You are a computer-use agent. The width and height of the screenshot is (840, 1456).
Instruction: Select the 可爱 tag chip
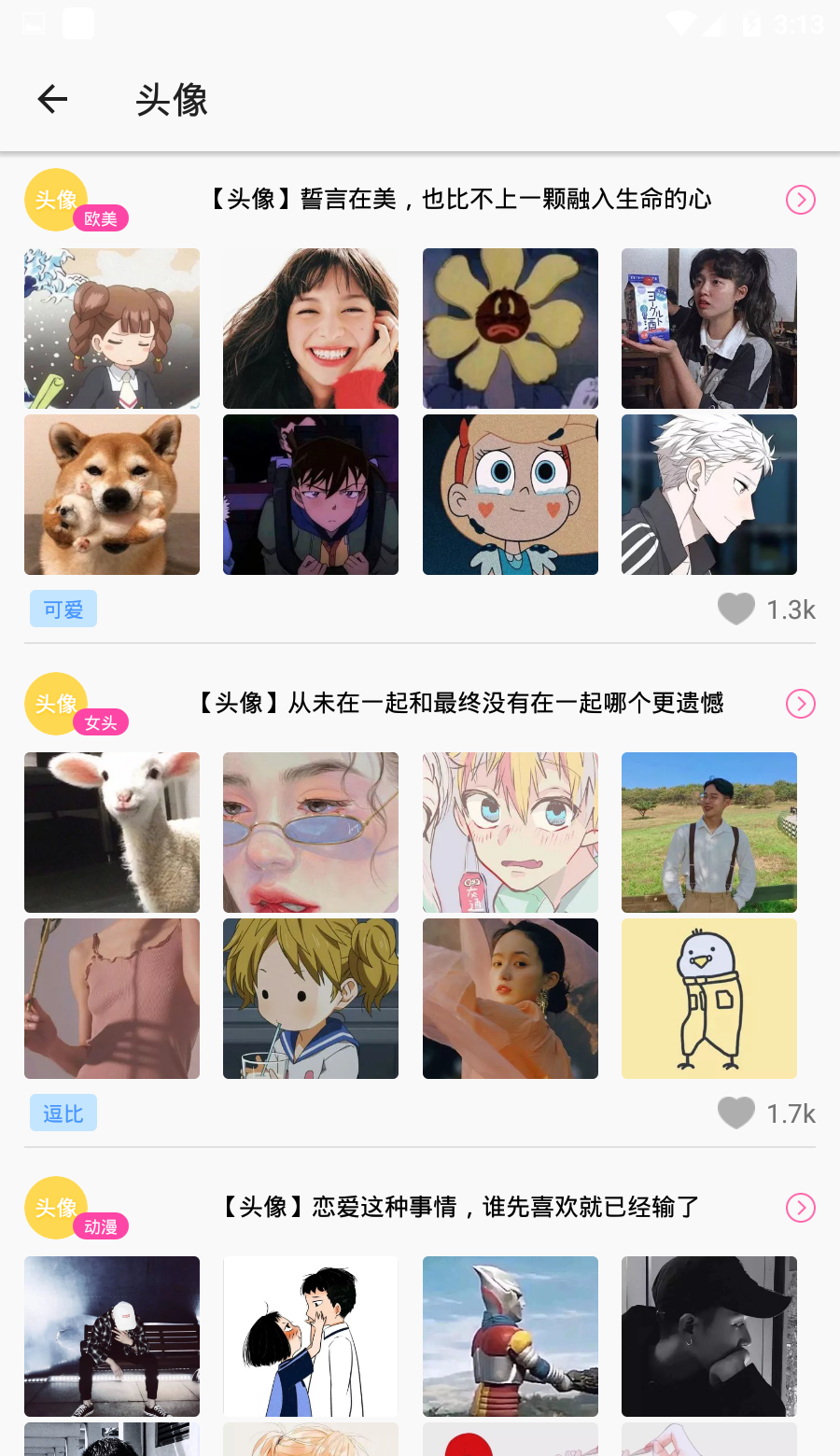pos(63,609)
